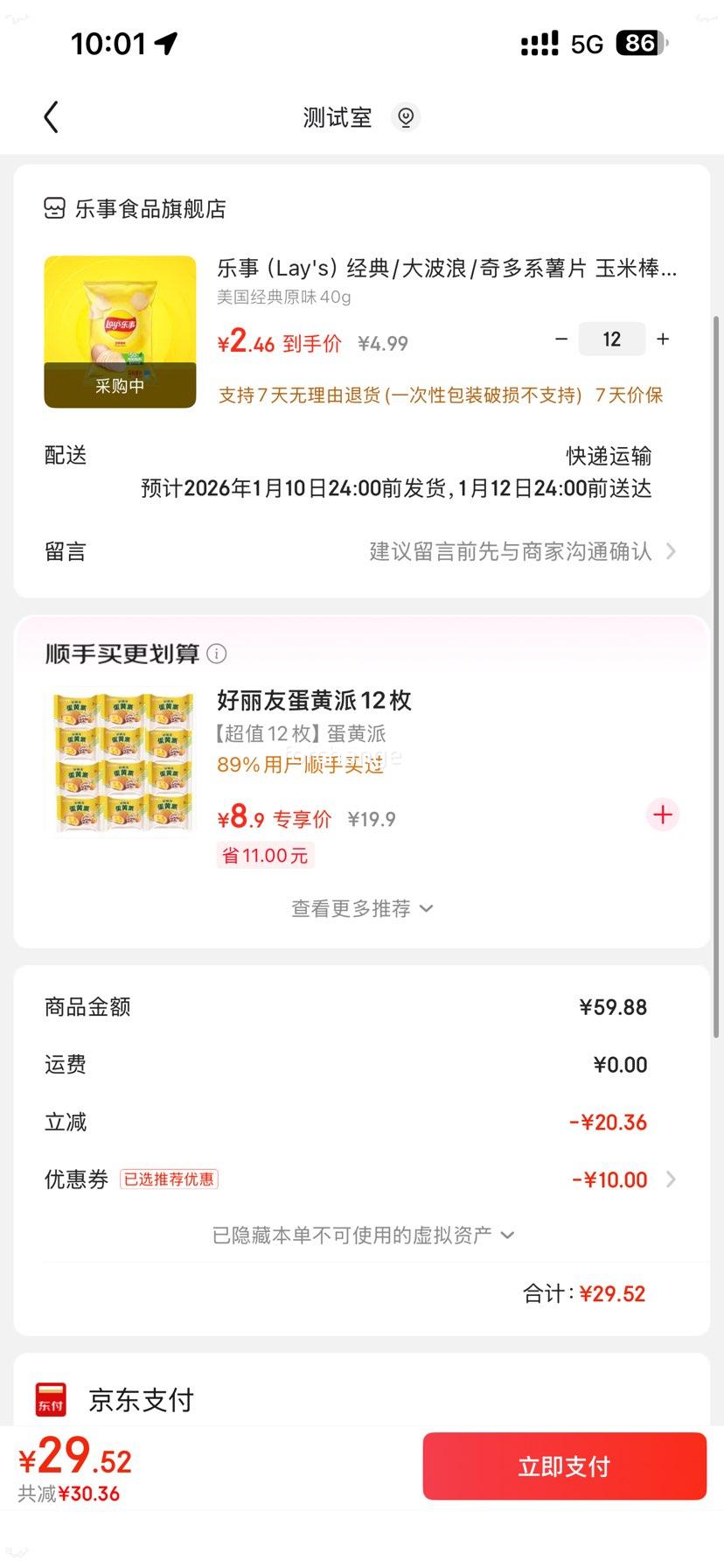This screenshot has width=724, height=1568.
Task: Open the info icon next to 顺手买更划算
Action: pyautogui.click(x=216, y=653)
